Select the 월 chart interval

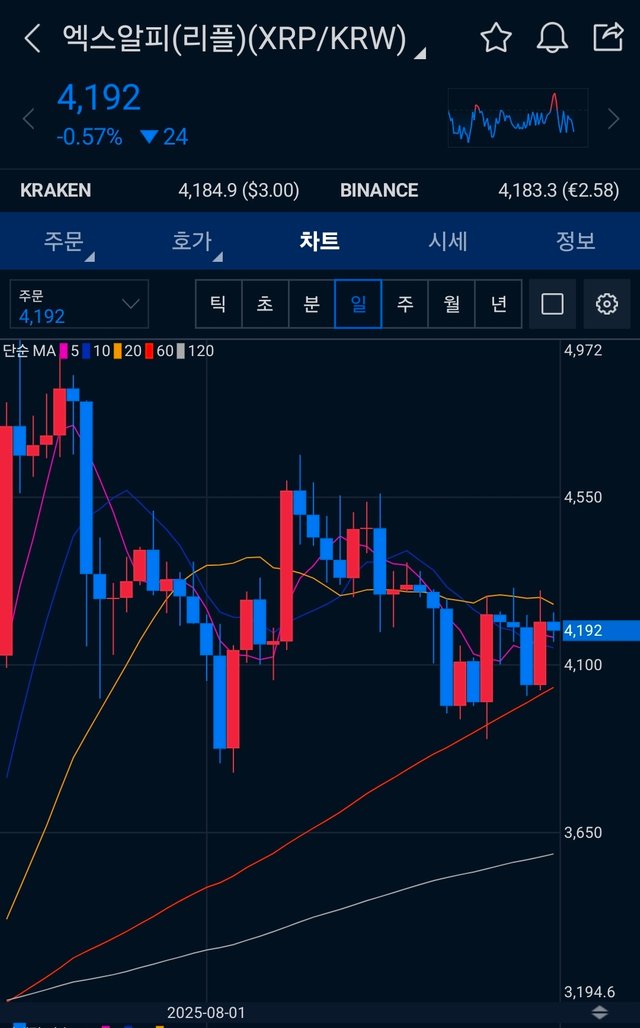pos(452,304)
